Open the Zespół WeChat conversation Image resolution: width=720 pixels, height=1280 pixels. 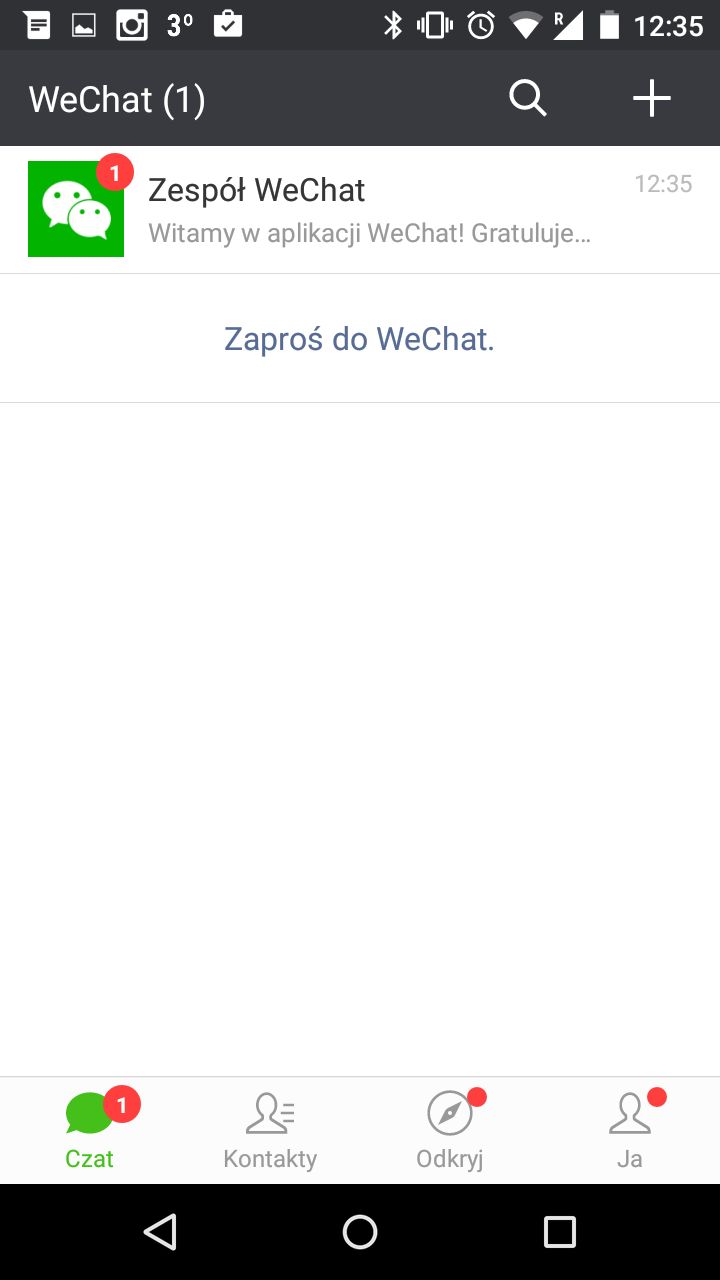(360, 209)
